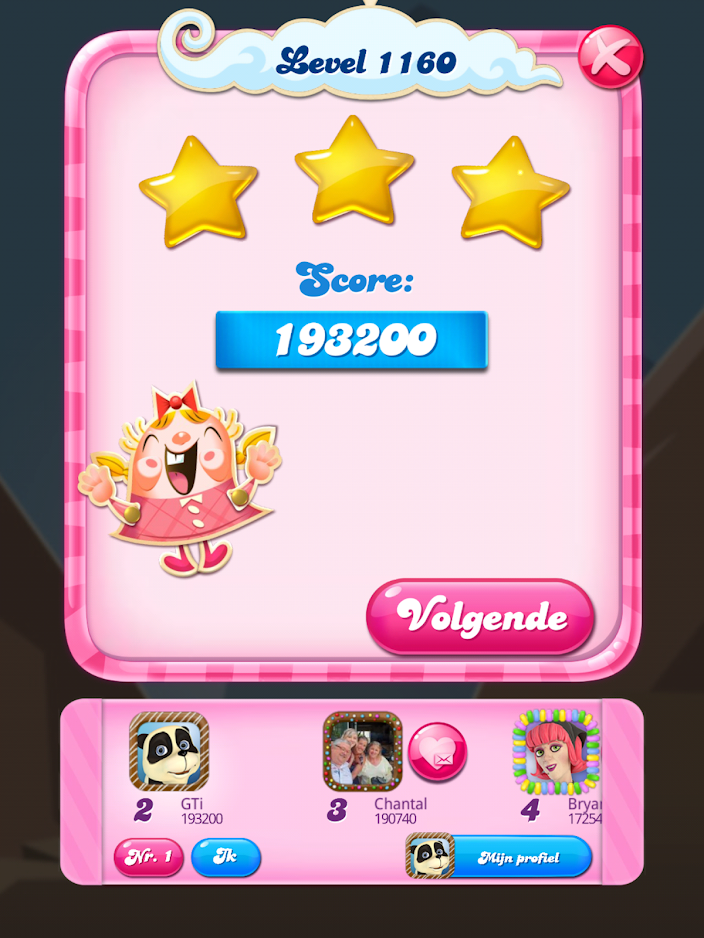This screenshot has height=938, width=704.
Task: Open Chantal's leaderboard avatar
Action: (362, 752)
